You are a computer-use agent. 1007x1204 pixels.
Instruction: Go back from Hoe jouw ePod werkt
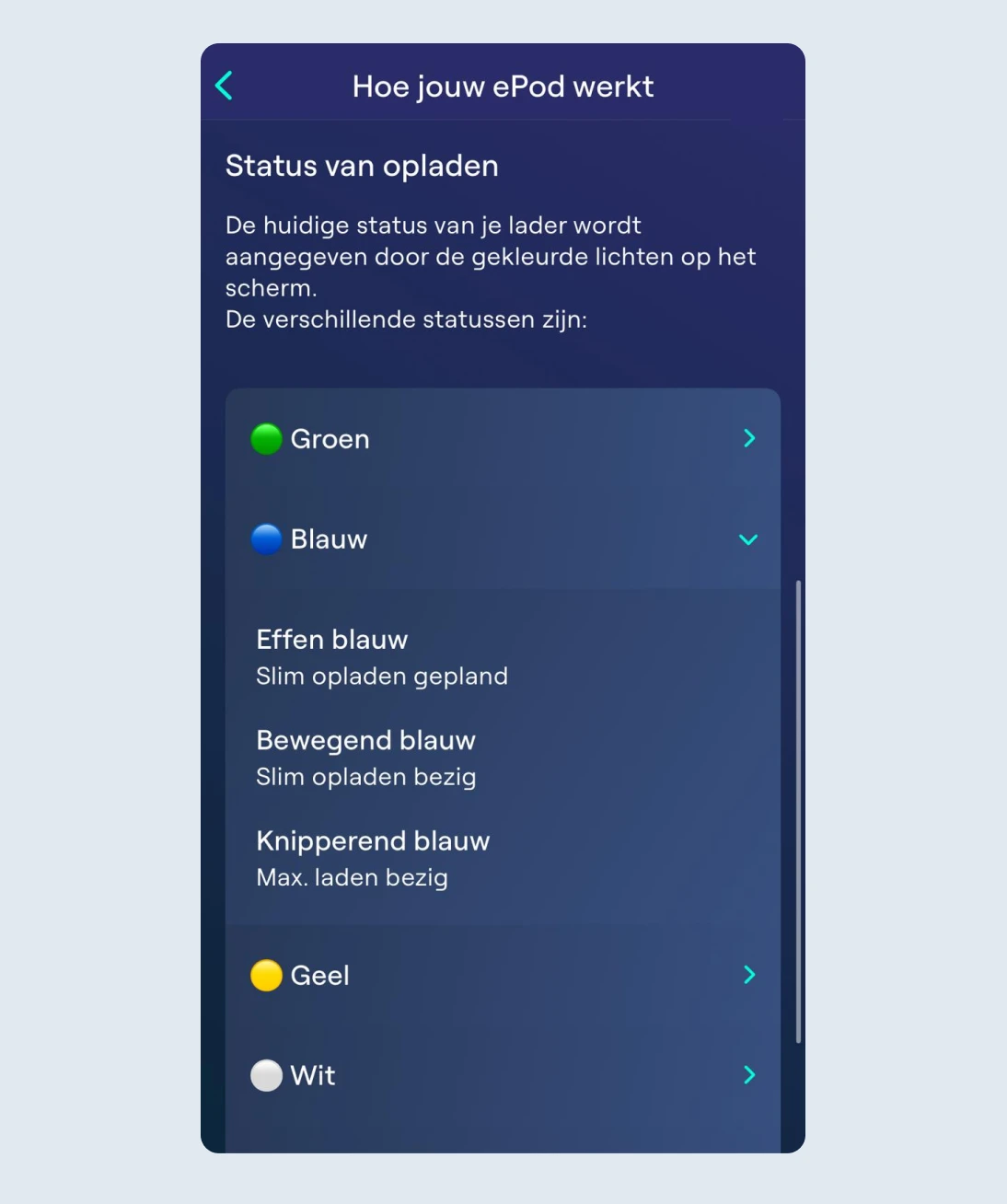[x=224, y=86]
